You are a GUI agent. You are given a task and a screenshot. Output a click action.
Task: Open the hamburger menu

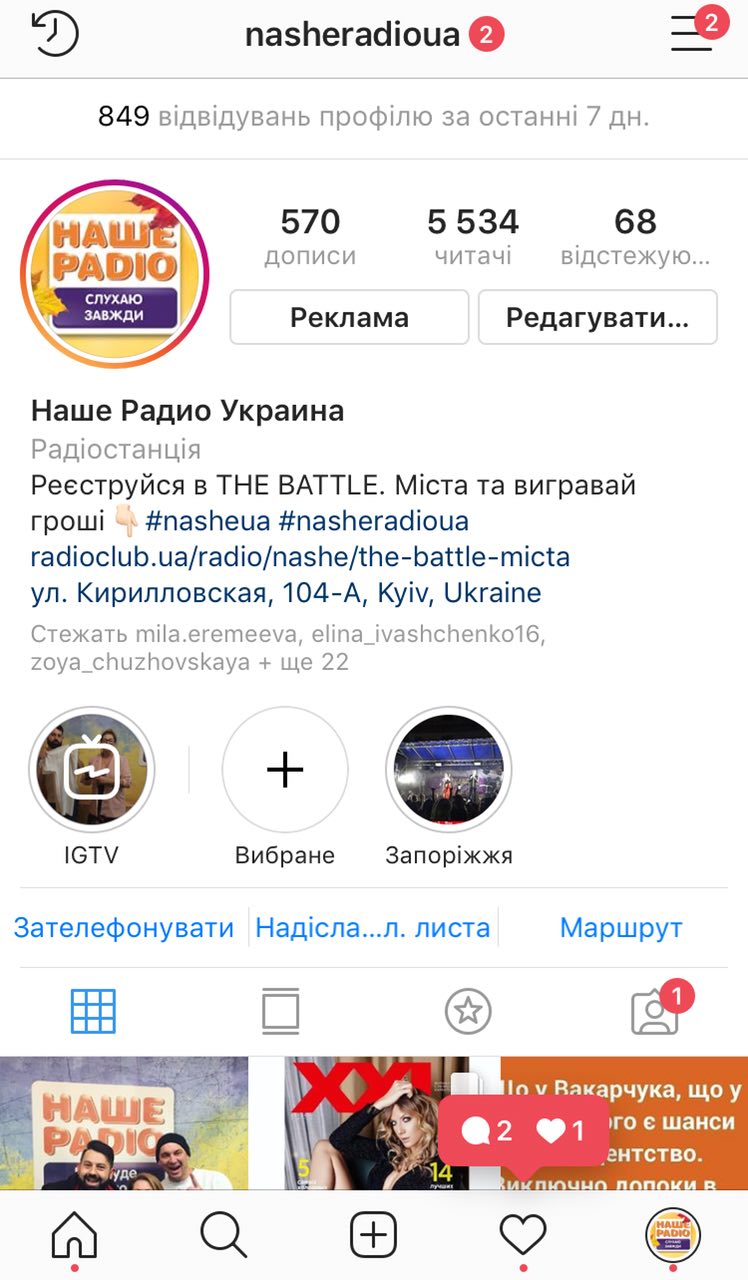(x=692, y=35)
